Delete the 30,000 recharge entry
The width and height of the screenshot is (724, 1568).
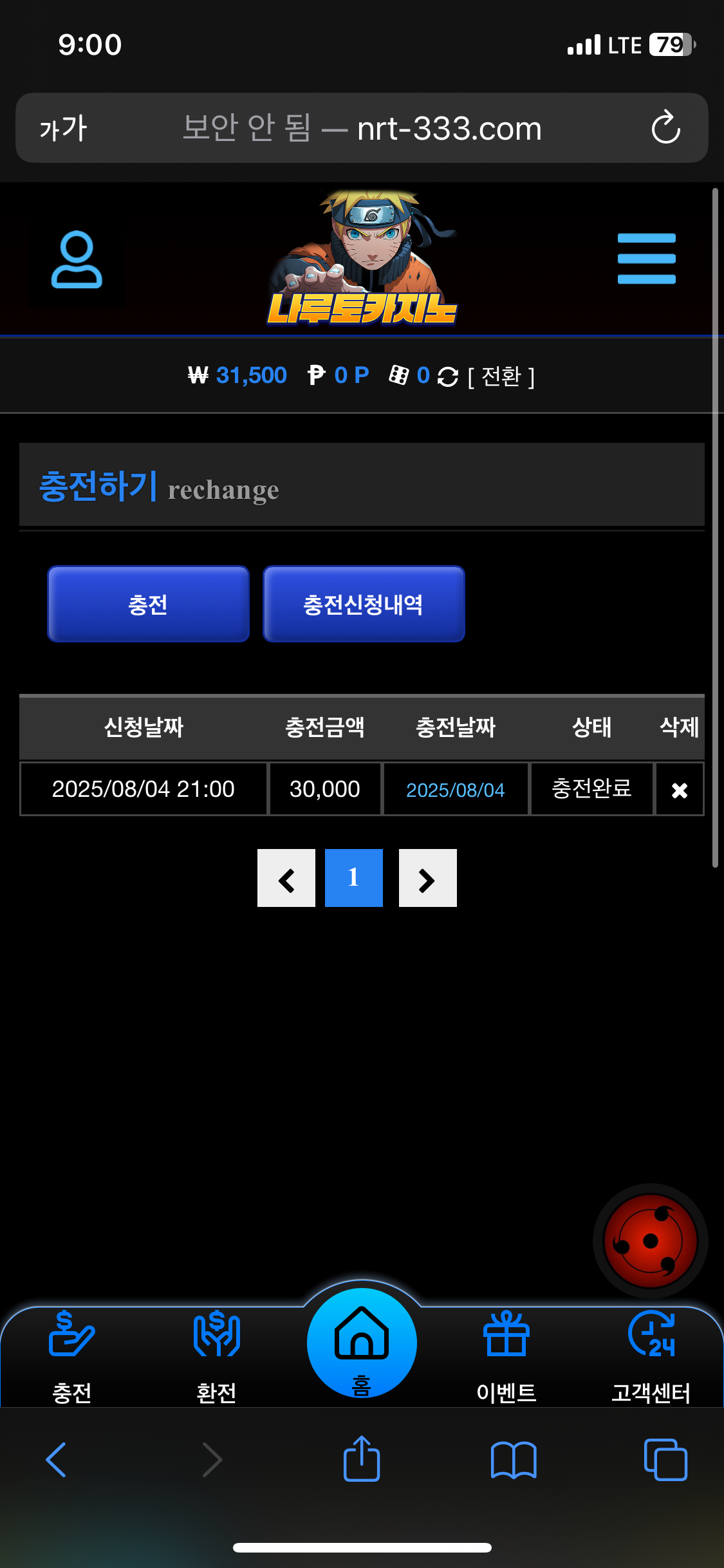click(679, 790)
